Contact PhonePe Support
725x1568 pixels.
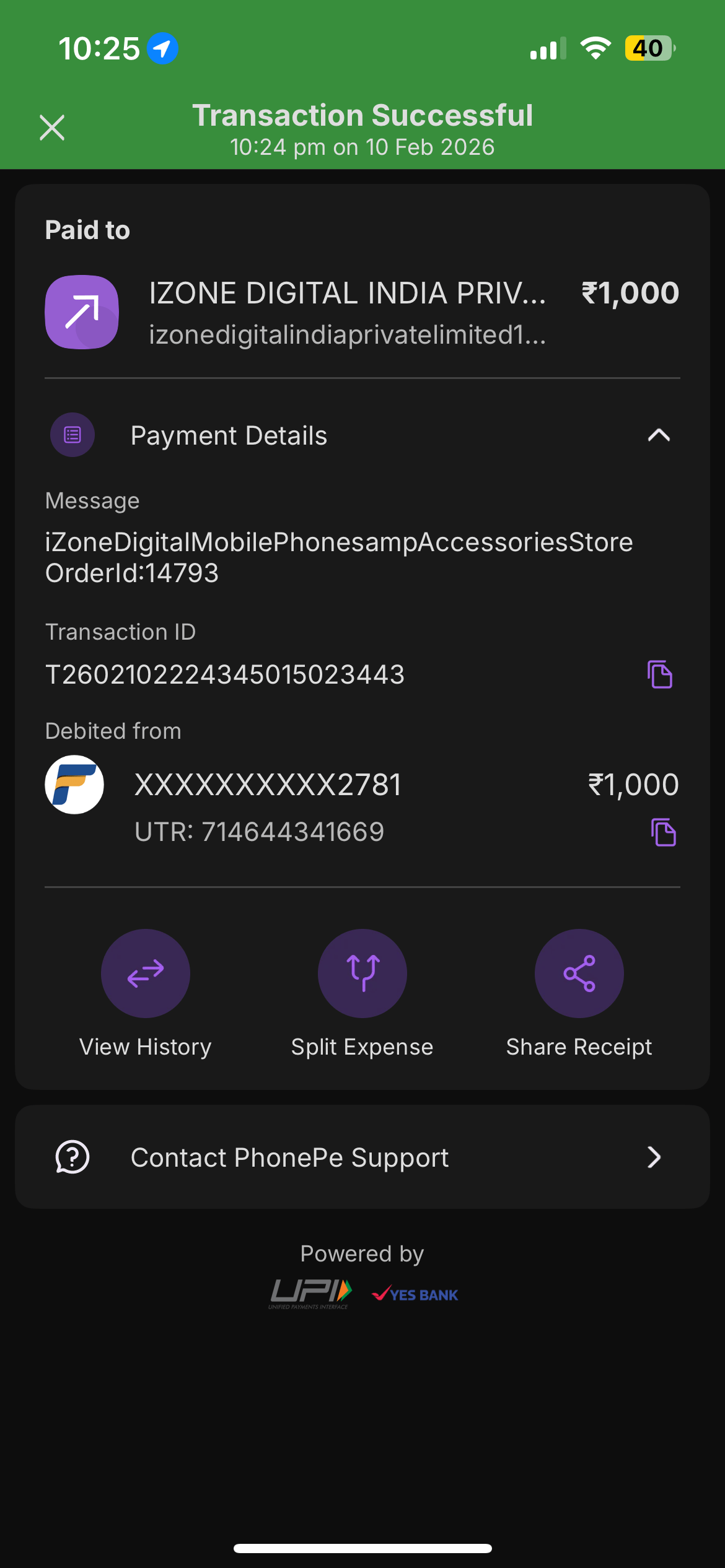click(x=362, y=1157)
